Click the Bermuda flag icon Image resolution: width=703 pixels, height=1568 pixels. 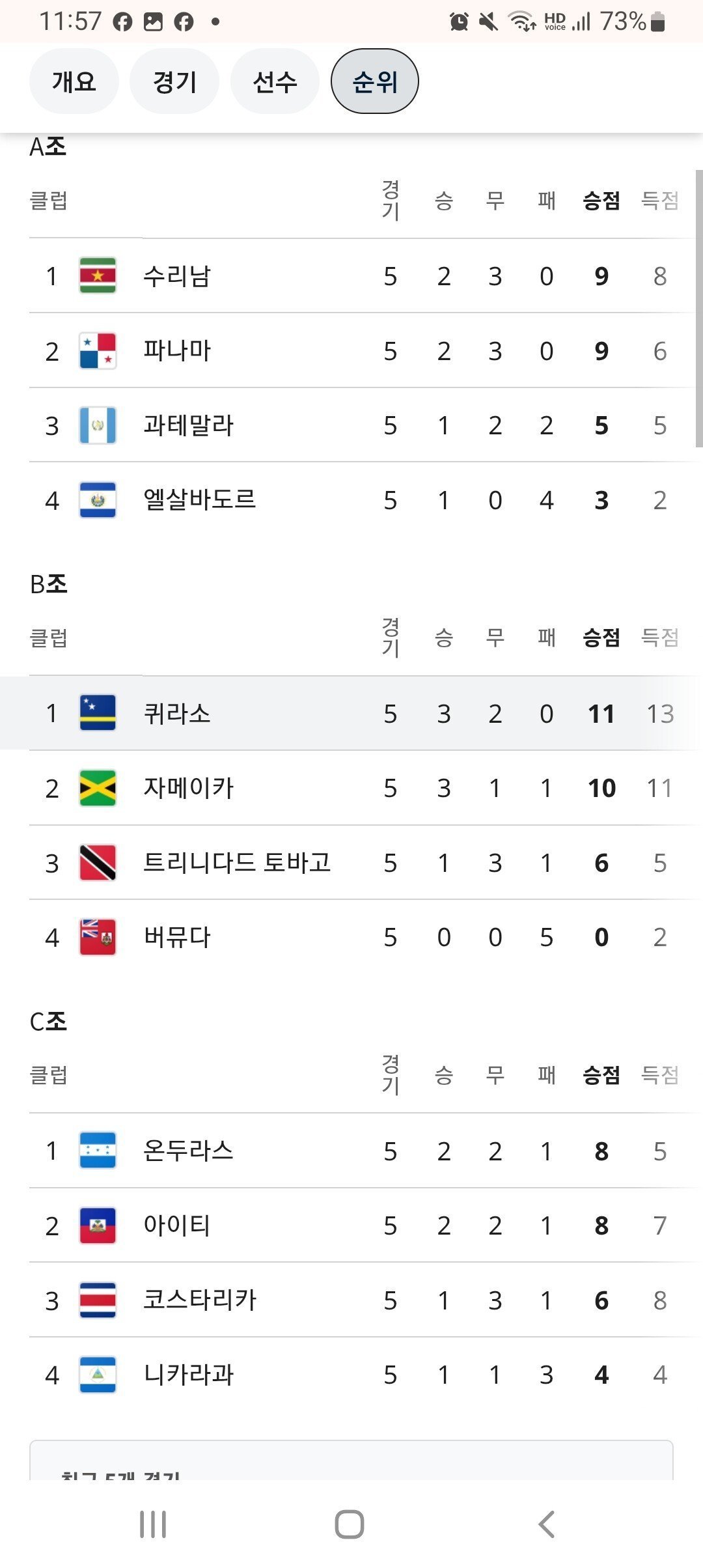(x=96, y=938)
